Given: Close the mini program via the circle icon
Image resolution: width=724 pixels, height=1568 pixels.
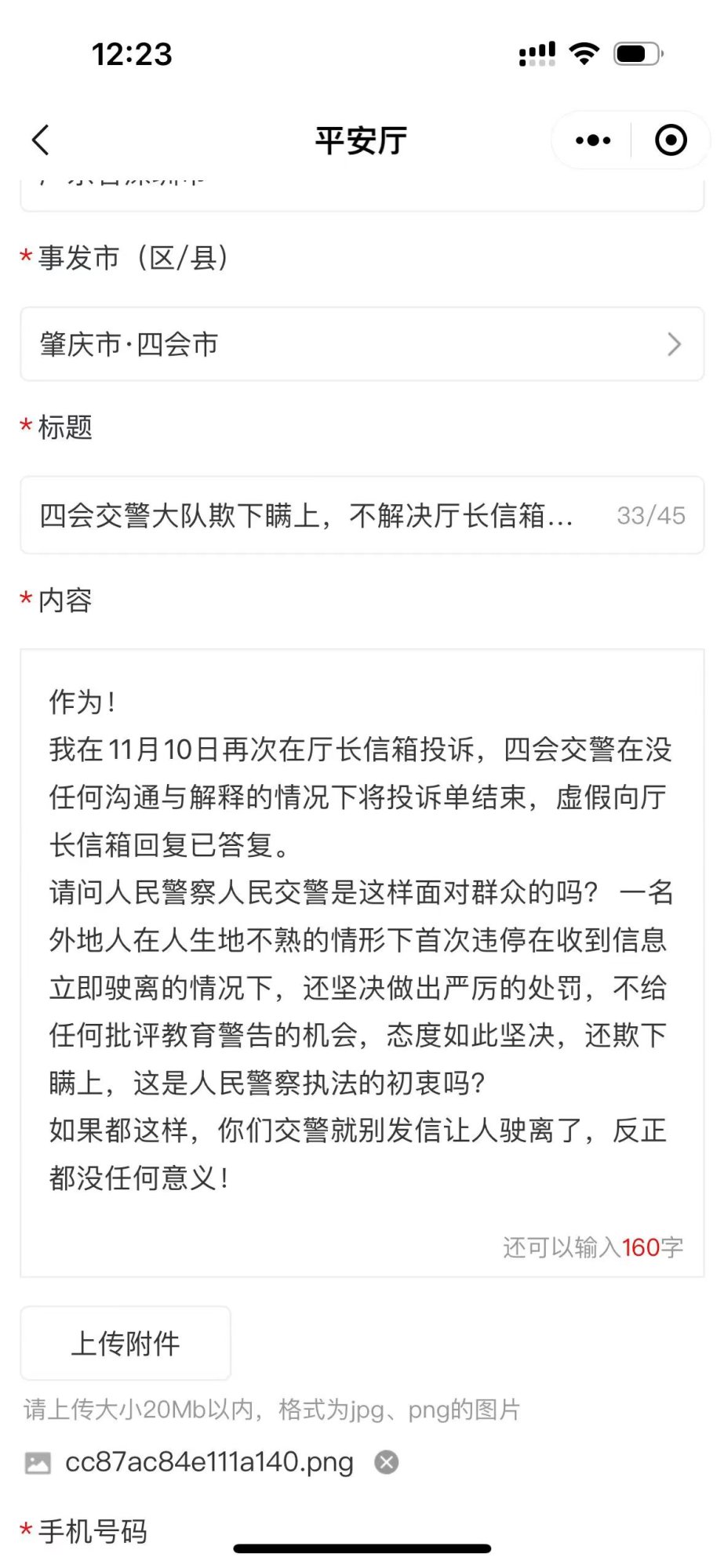Looking at the screenshot, I should (671, 140).
